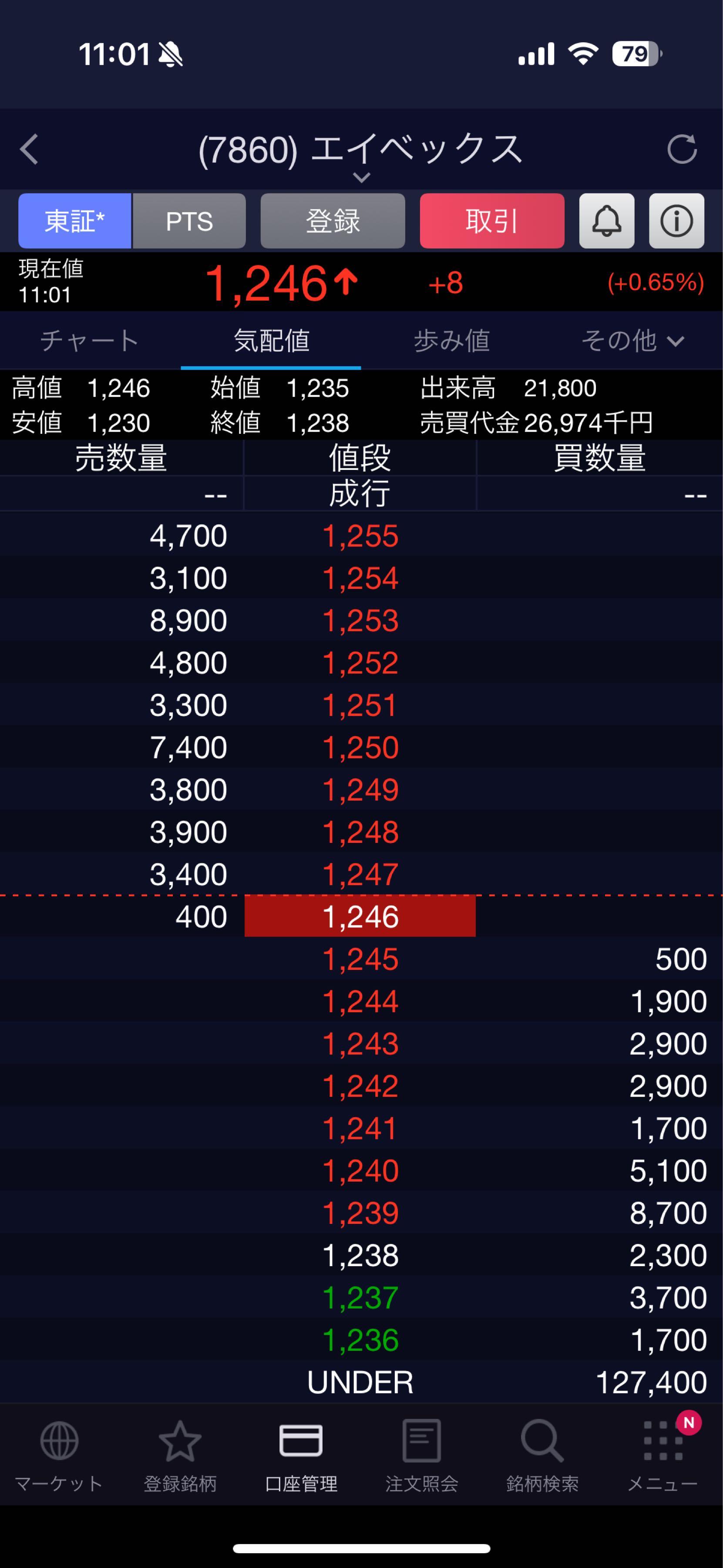Select the 1,246 price row in order book
Screen dimensions: 723x1568
(x=360, y=917)
